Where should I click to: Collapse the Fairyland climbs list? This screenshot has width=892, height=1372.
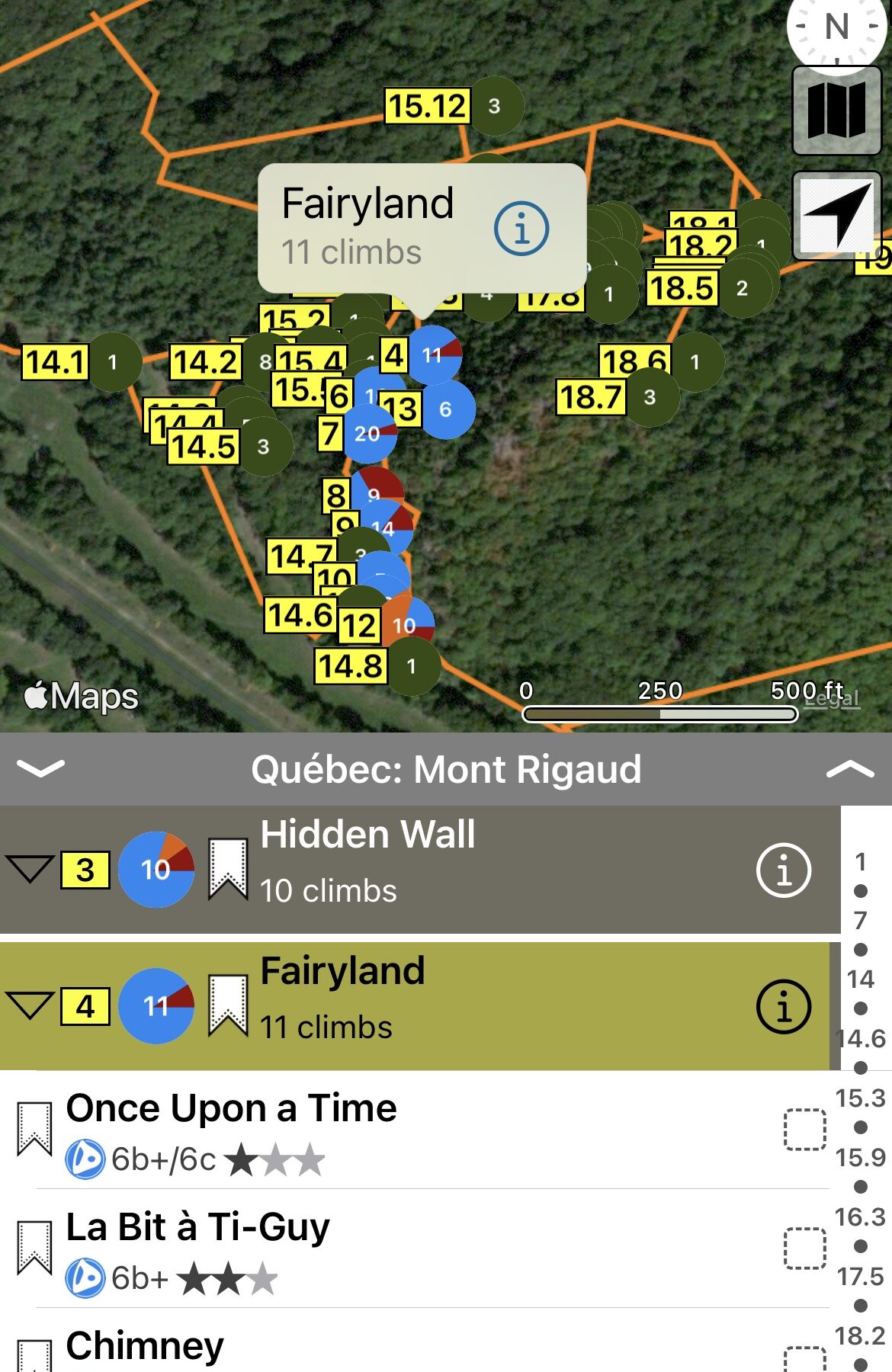pyautogui.click(x=29, y=1006)
